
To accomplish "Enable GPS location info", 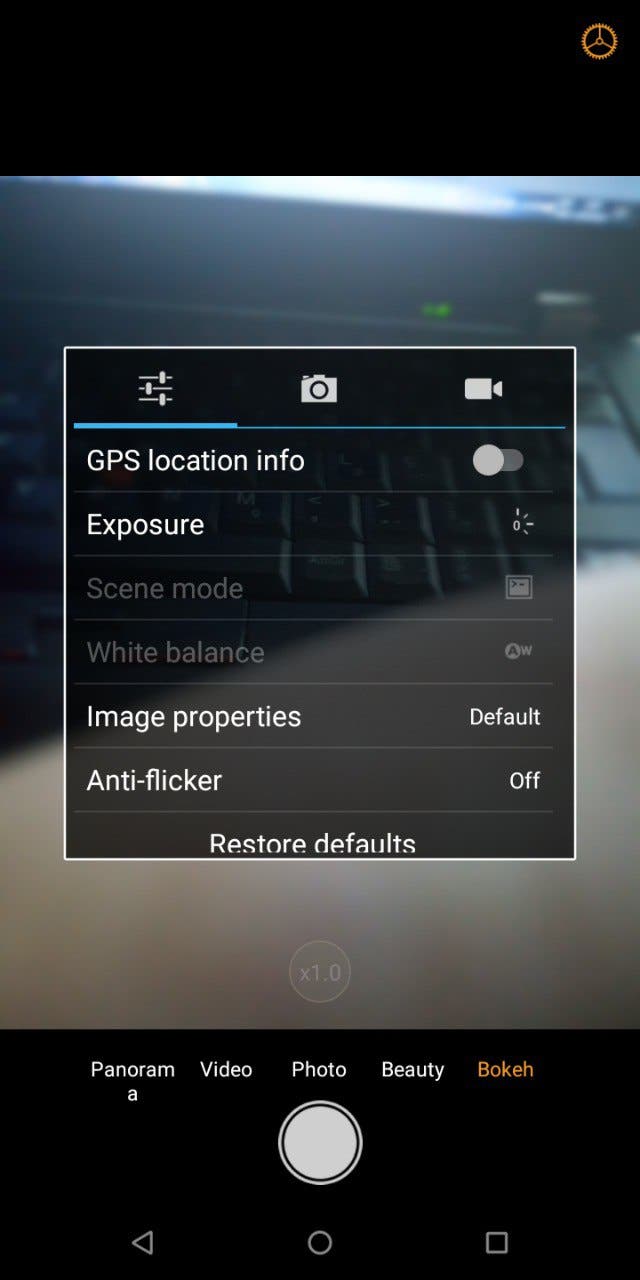I will coord(498,460).
